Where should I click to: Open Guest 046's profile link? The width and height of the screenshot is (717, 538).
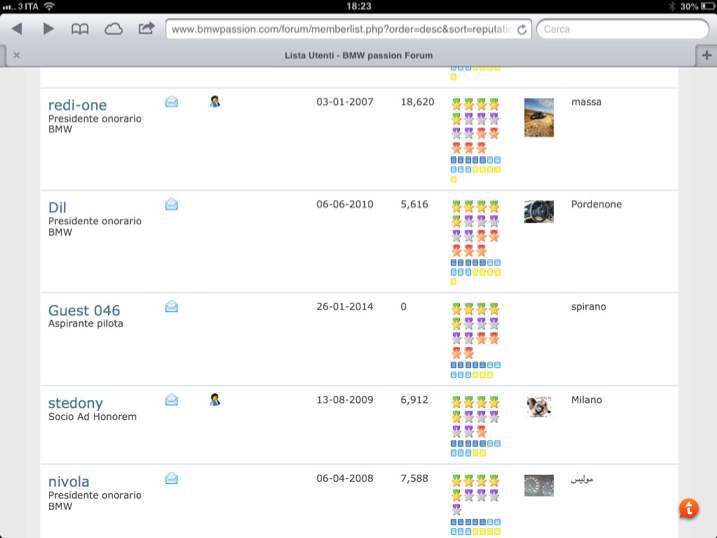point(84,310)
